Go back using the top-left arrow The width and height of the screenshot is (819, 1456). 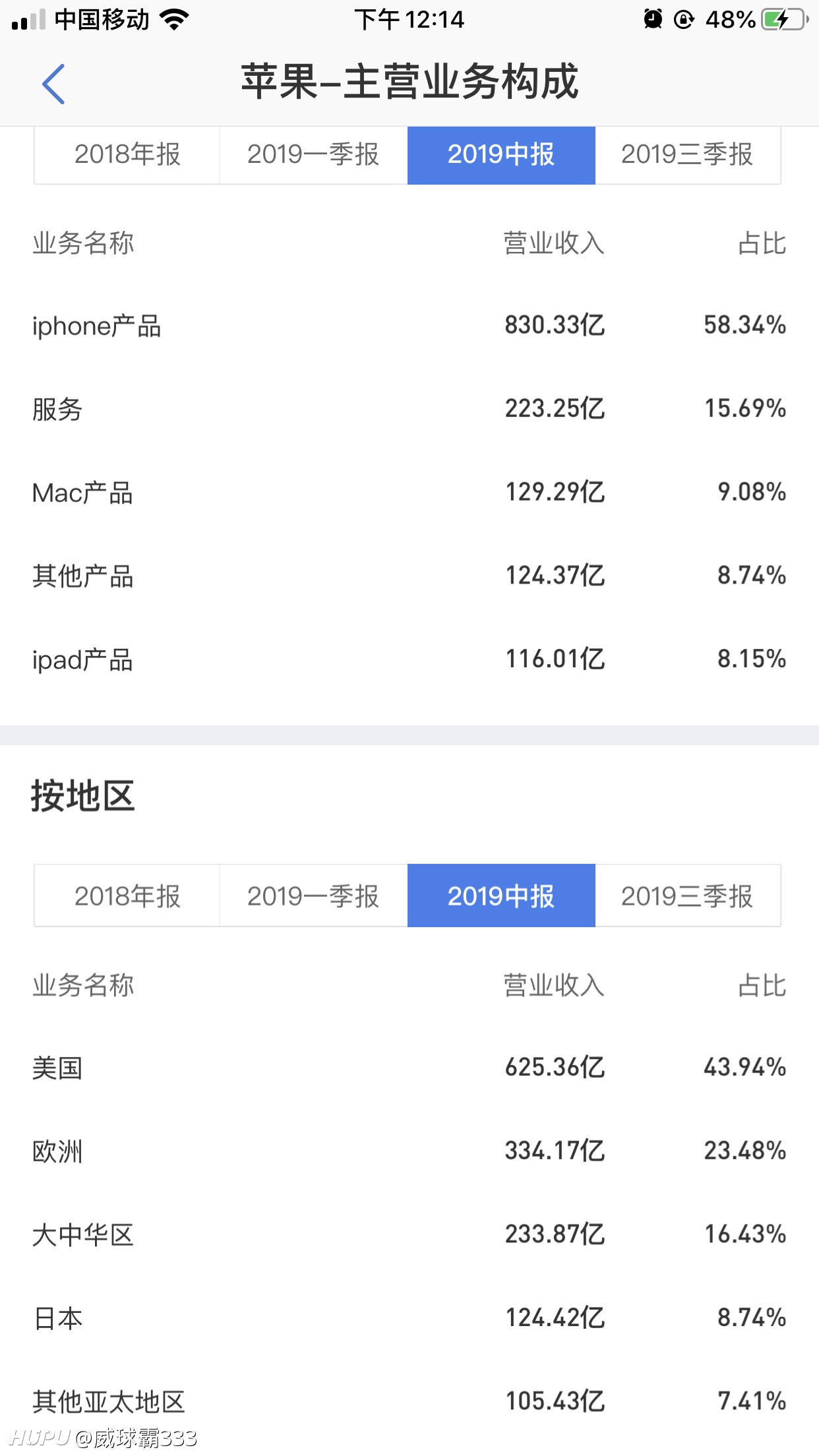point(53,84)
